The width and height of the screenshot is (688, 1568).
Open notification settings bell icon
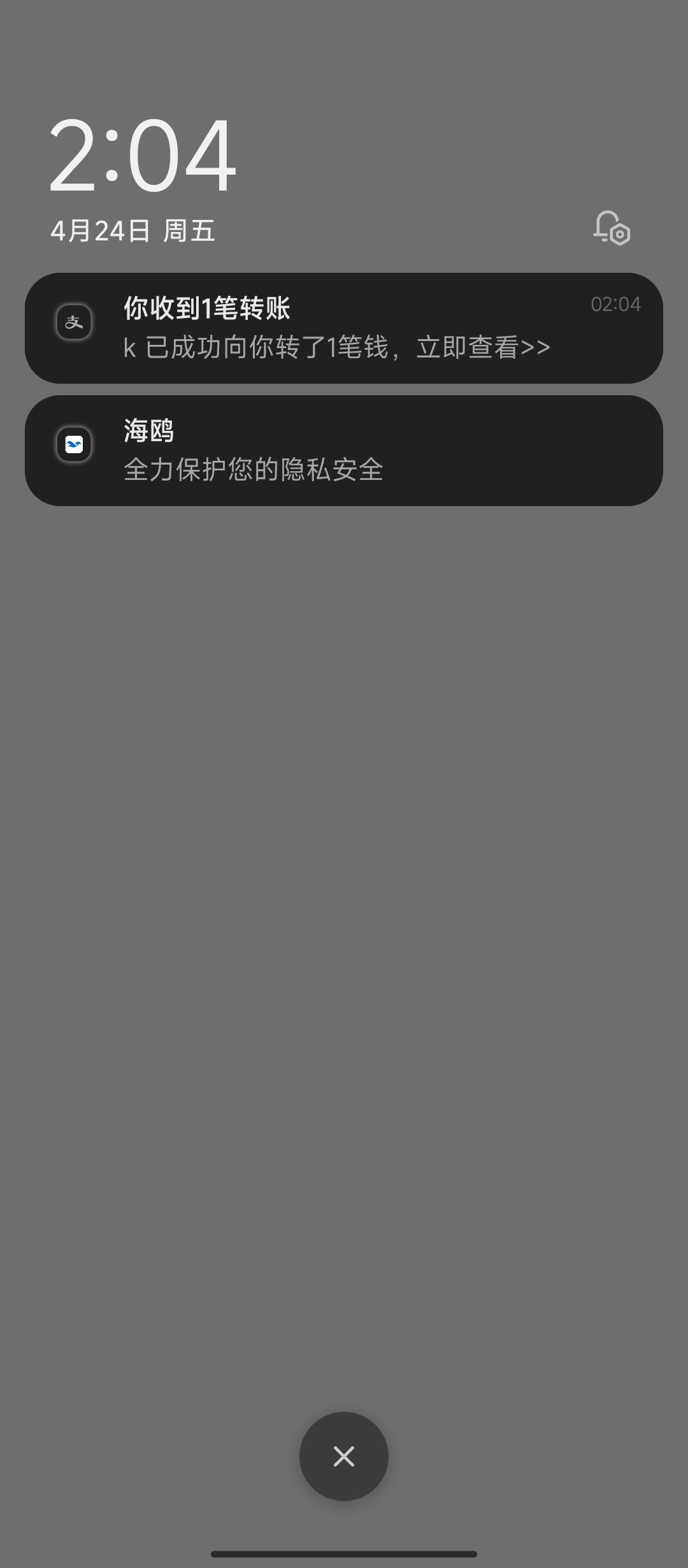tap(611, 228)
